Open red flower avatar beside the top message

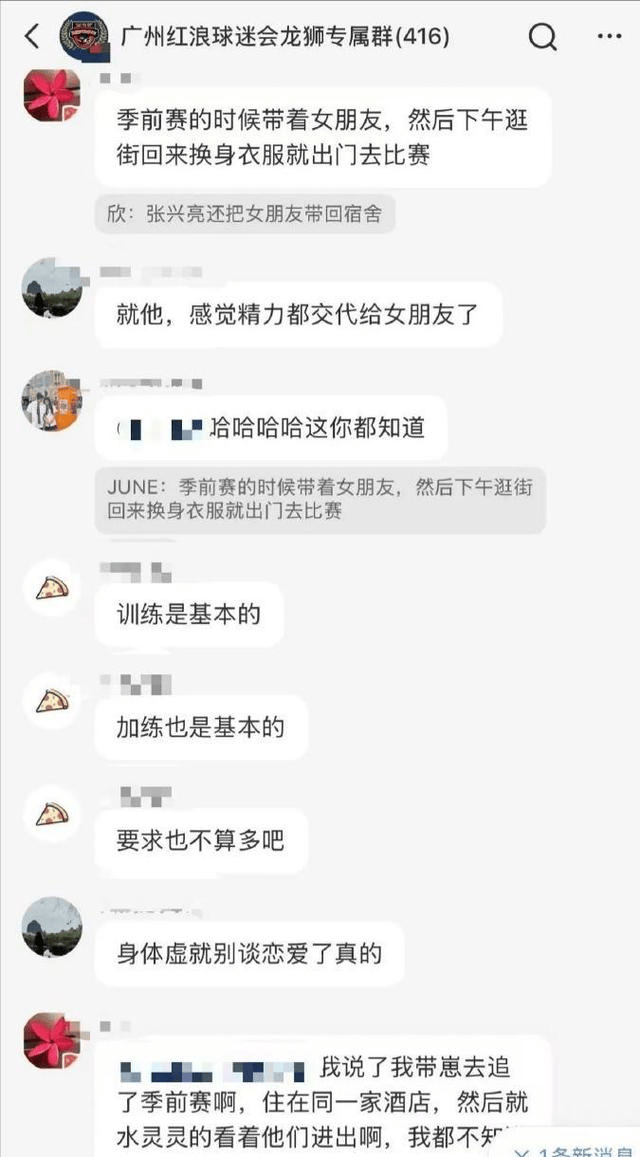(x=52, y=94)
